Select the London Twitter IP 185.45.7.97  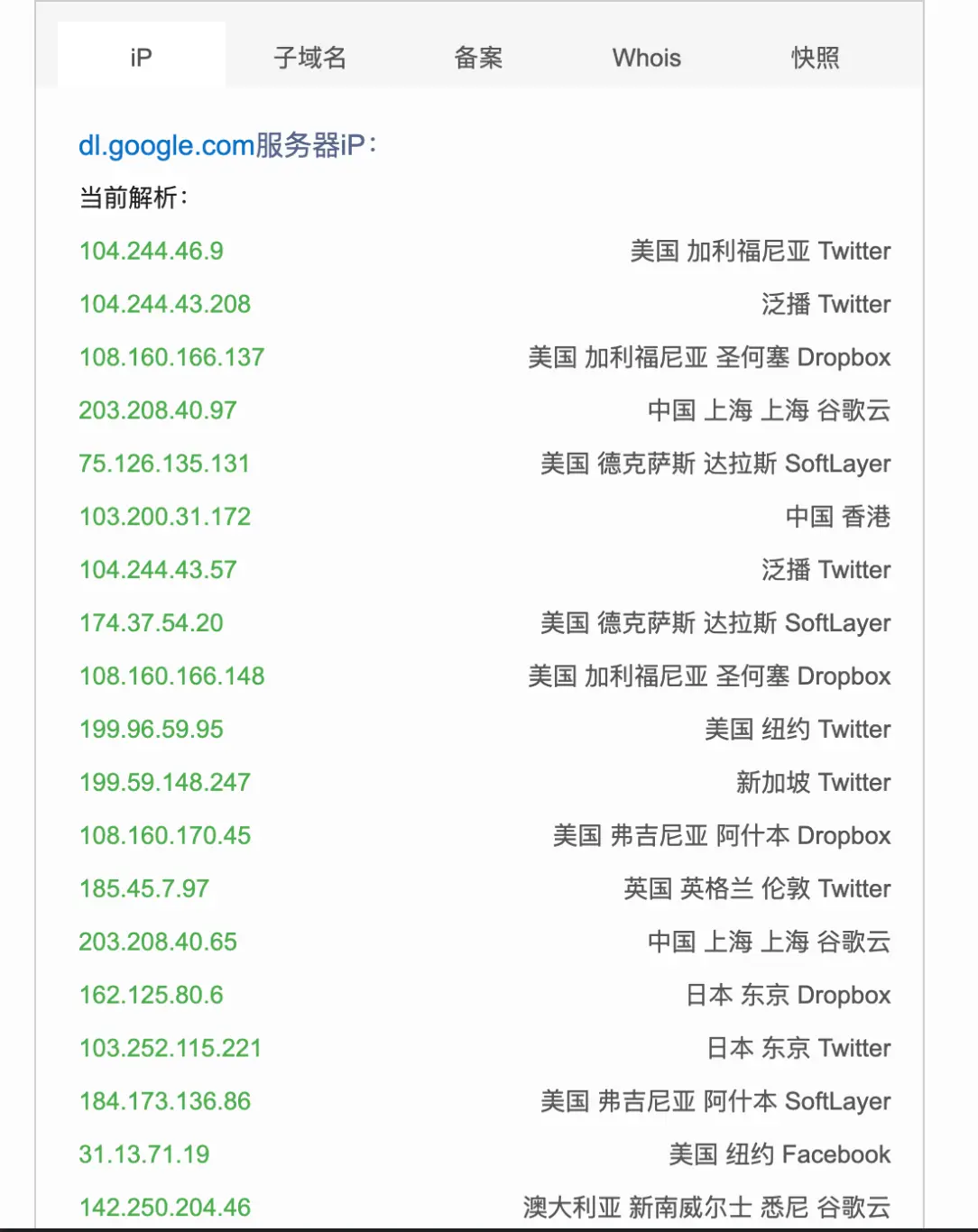[x=143, y=888]
